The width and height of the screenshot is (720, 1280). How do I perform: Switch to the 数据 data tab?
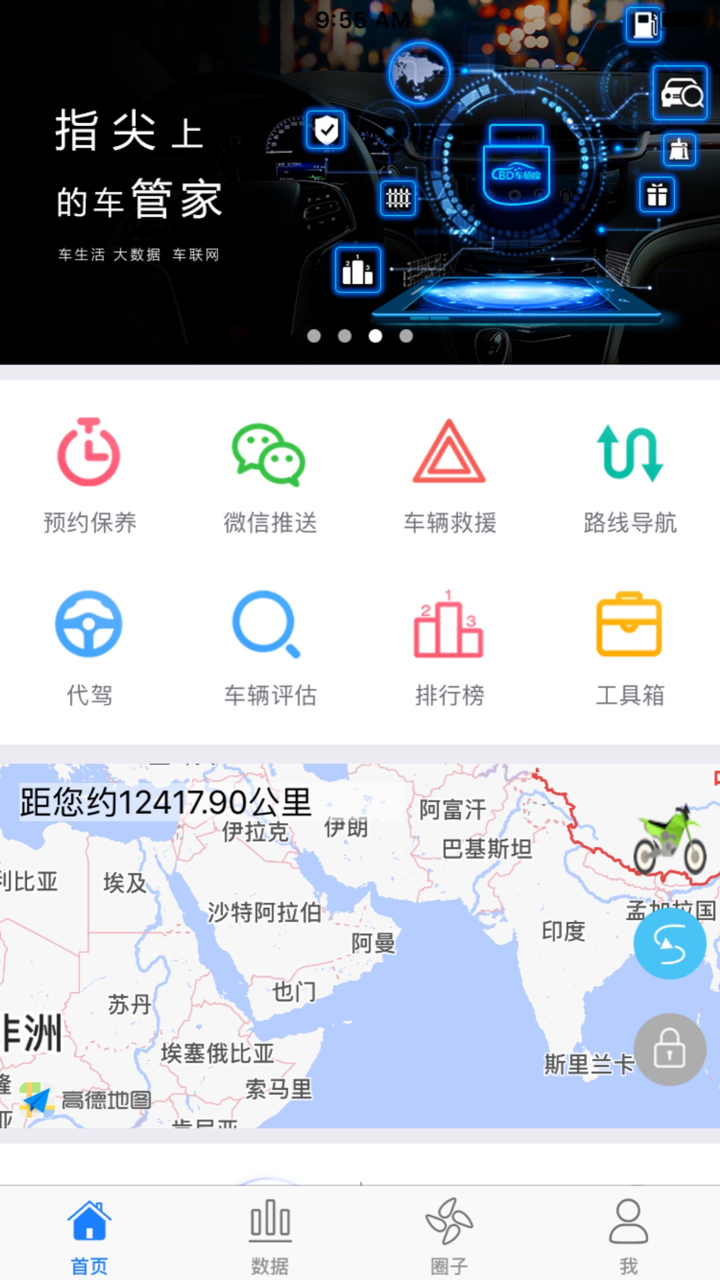click(270, 1232)
